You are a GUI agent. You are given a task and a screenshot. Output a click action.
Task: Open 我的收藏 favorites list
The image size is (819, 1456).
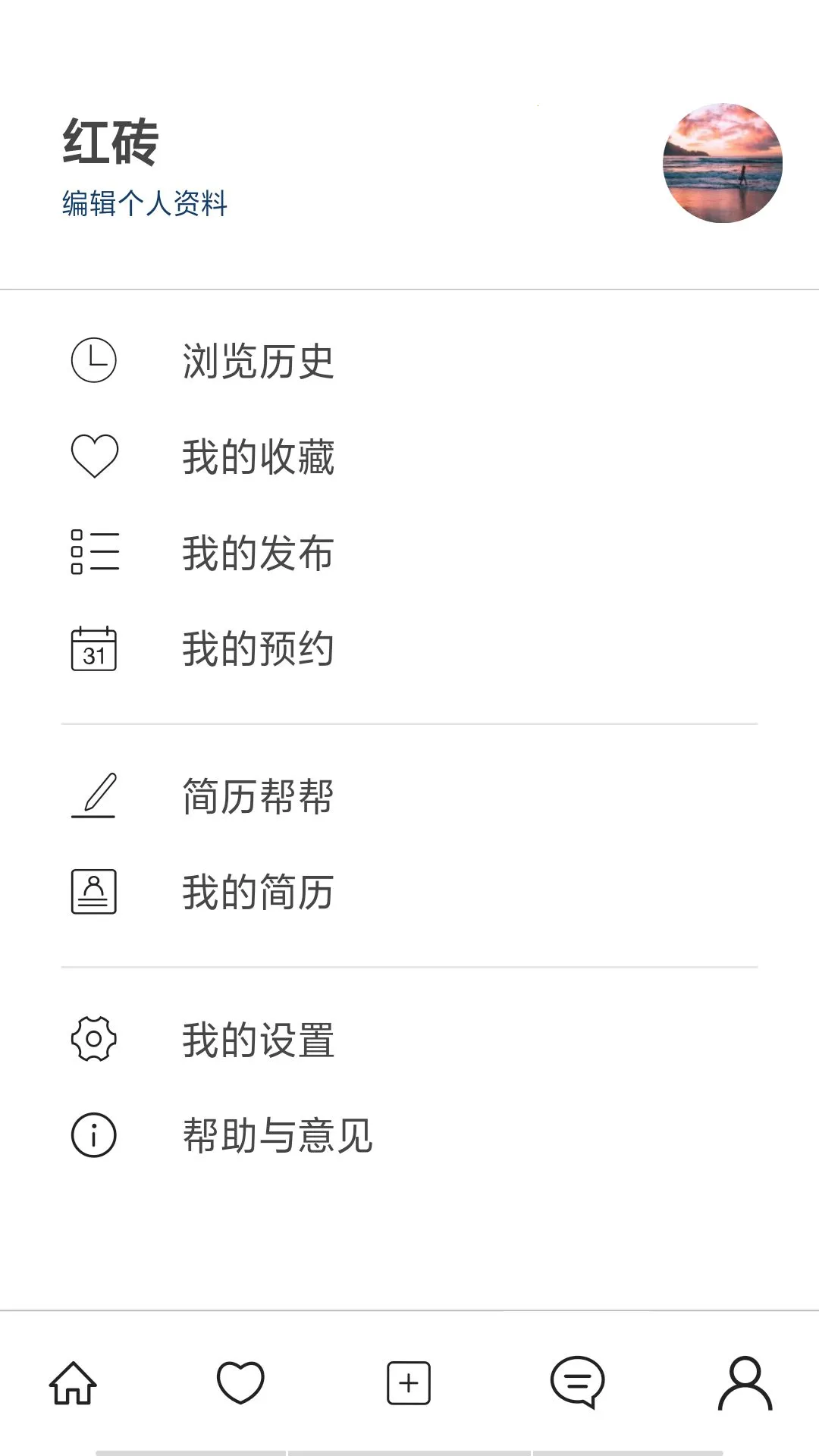pyautogui.click(x=258, y=457)
